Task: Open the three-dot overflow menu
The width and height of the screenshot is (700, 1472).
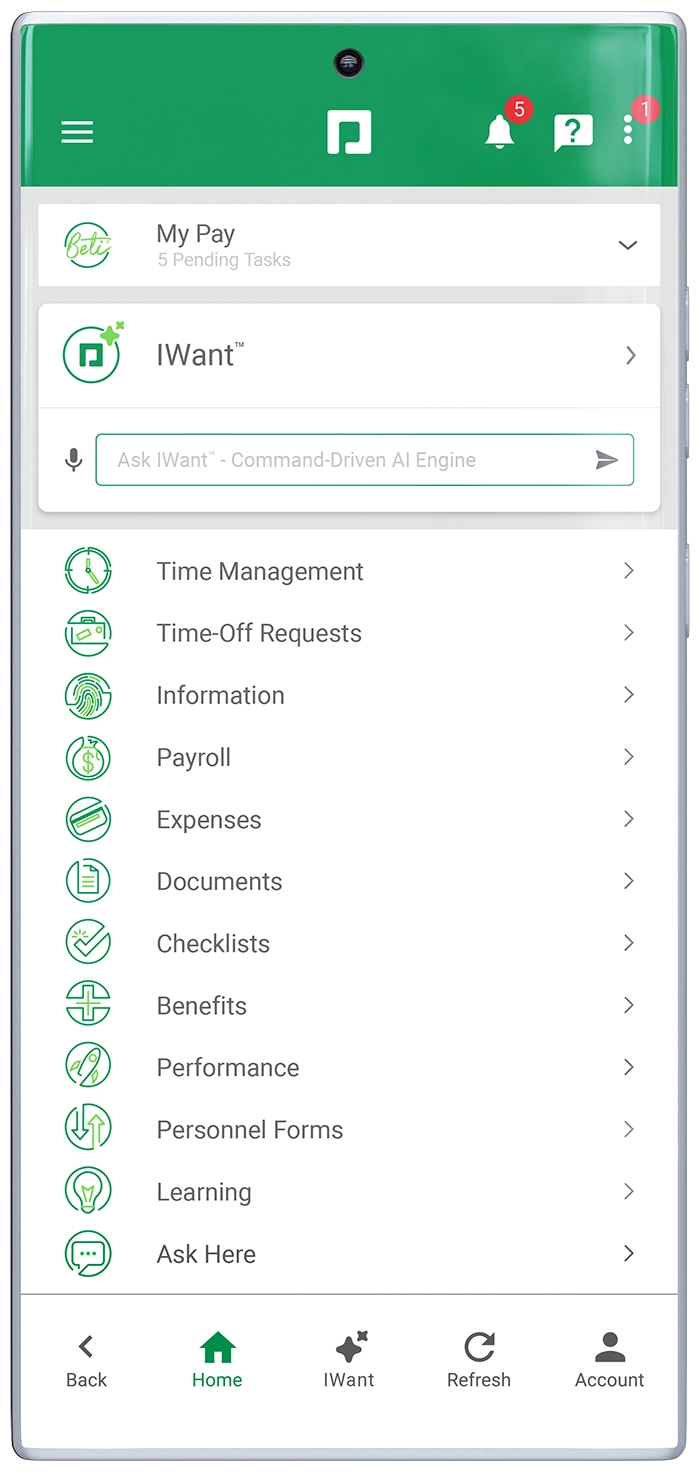Action: click(x=628, y=130)
